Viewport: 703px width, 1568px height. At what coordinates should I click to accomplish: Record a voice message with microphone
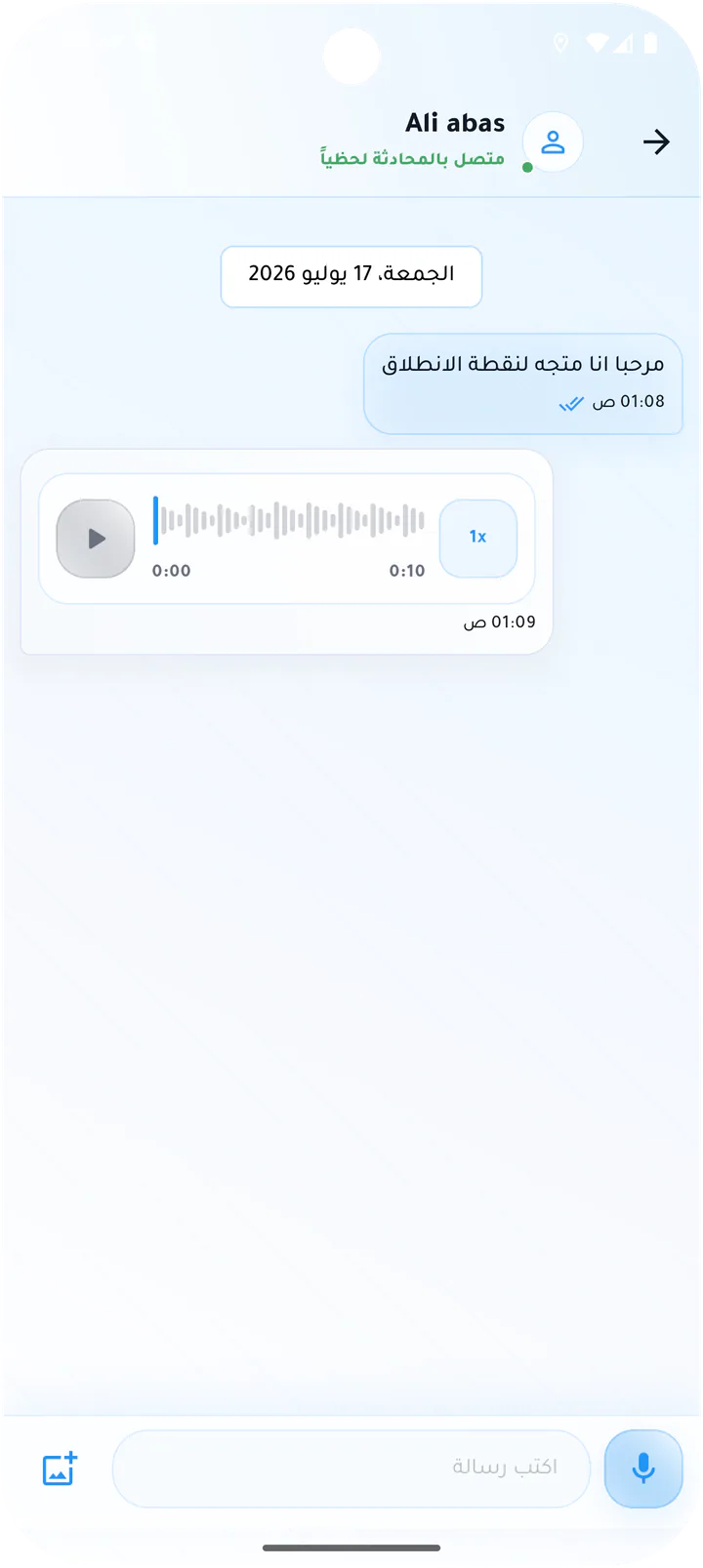click(643, 1468)
